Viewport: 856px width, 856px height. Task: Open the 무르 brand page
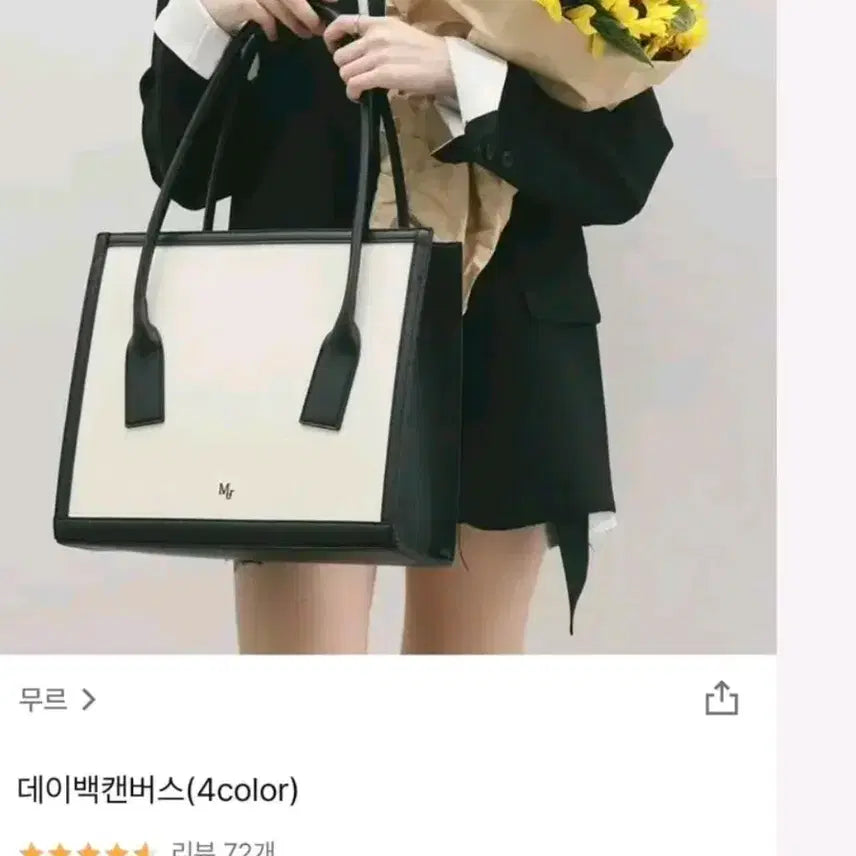click(x=56, y=699)
